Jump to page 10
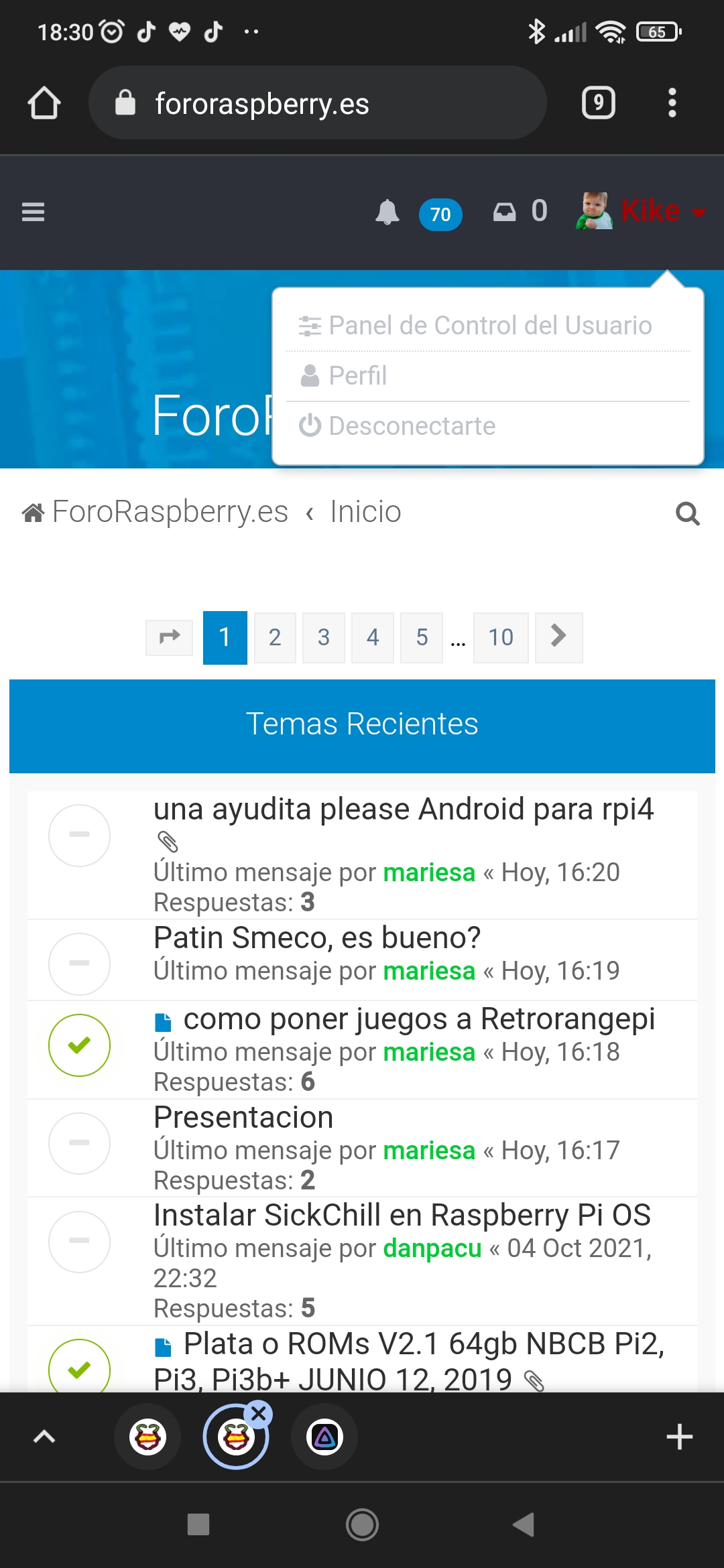This screenshot has width=724, height=1568. (x=500, y=637)
